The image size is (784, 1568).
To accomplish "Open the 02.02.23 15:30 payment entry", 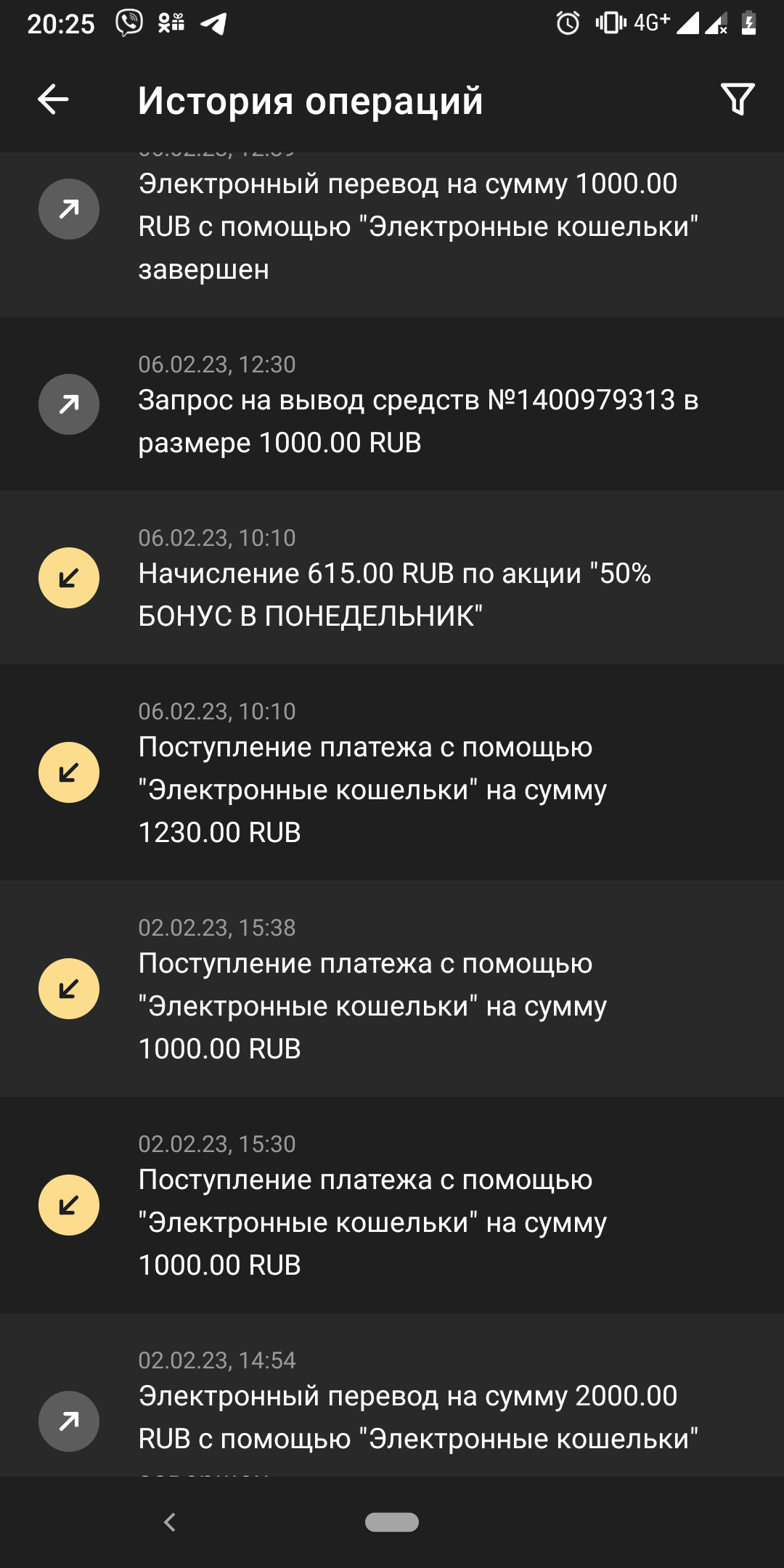I will (392, 1205).
